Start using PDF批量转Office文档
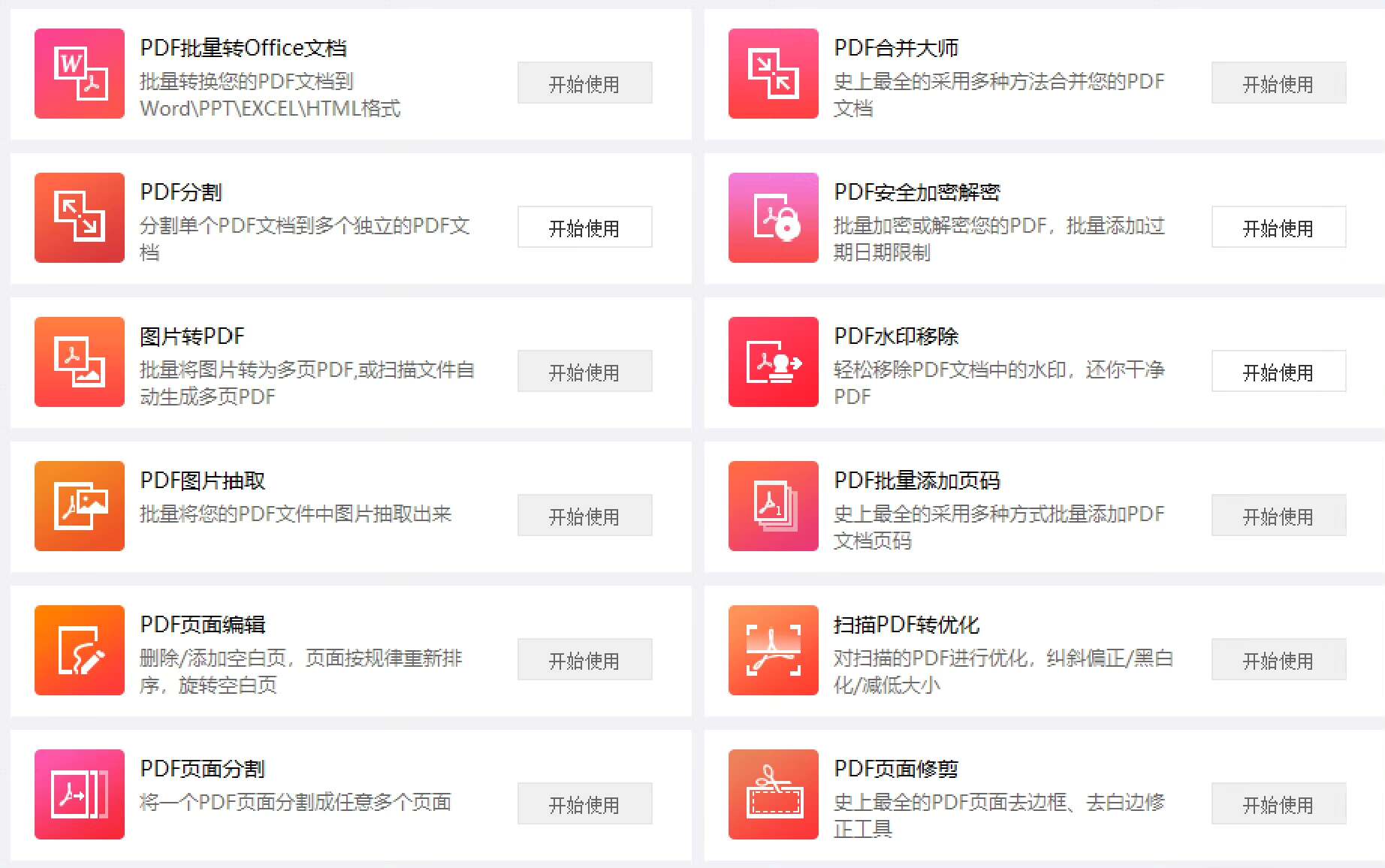 584,83
